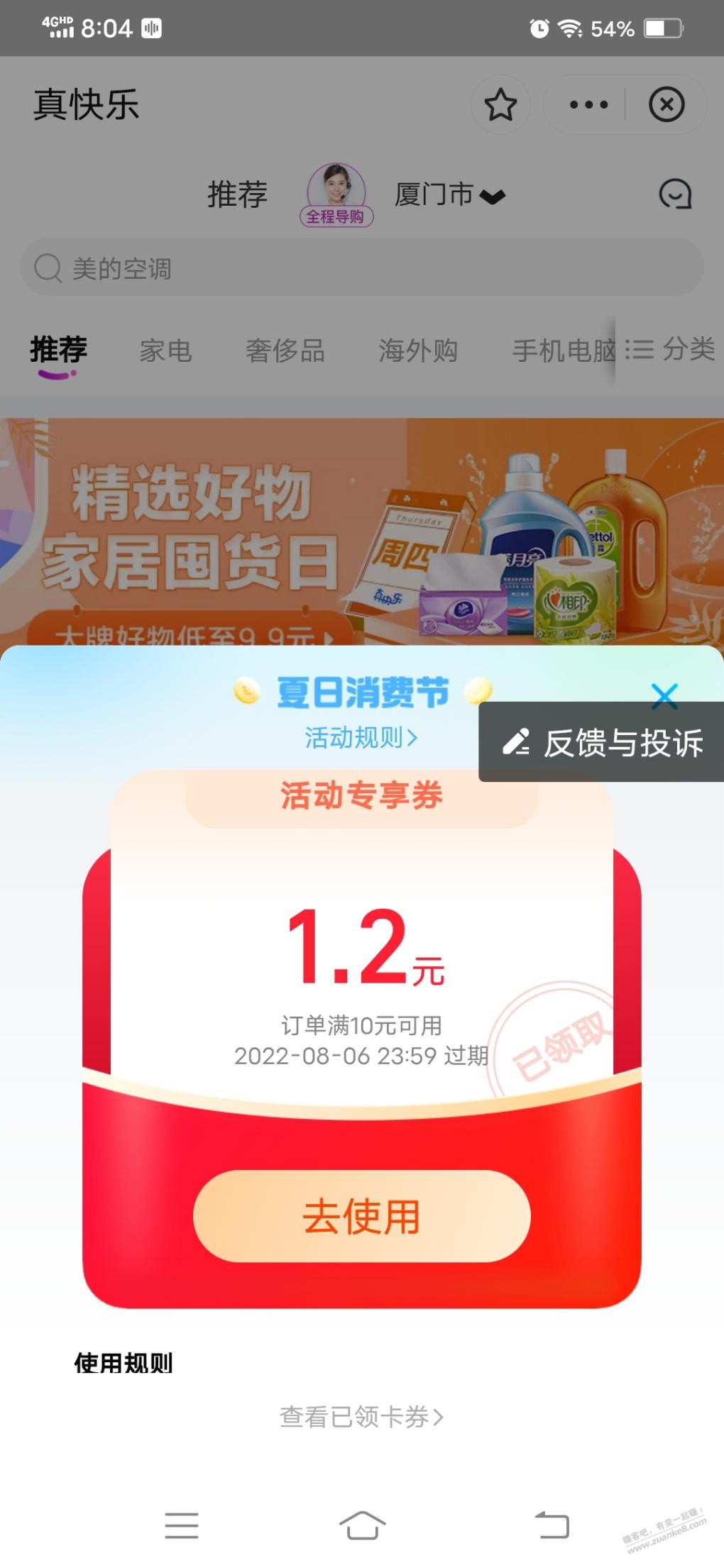Tap the 美的空调 search field

coord(362,267)
